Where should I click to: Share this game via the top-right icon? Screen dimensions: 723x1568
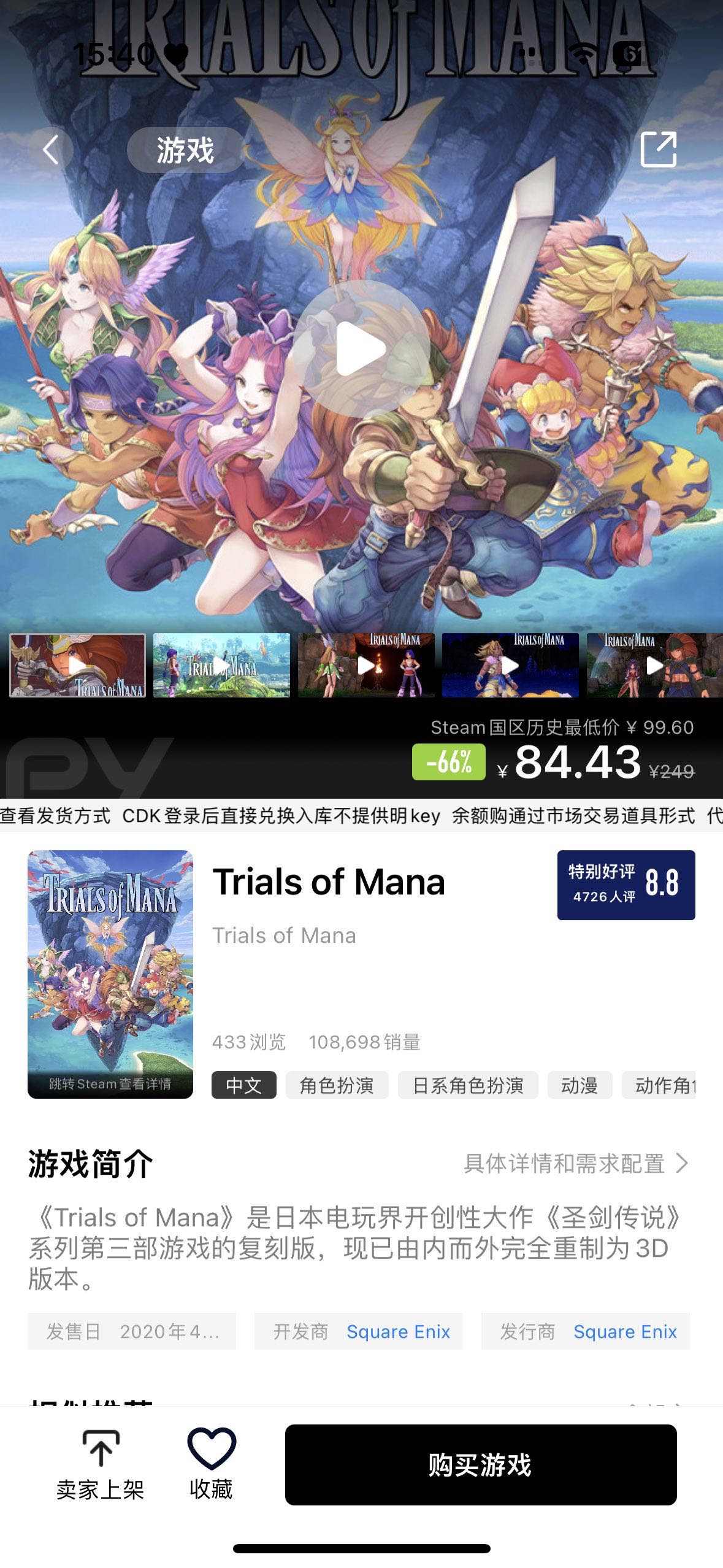658,149
